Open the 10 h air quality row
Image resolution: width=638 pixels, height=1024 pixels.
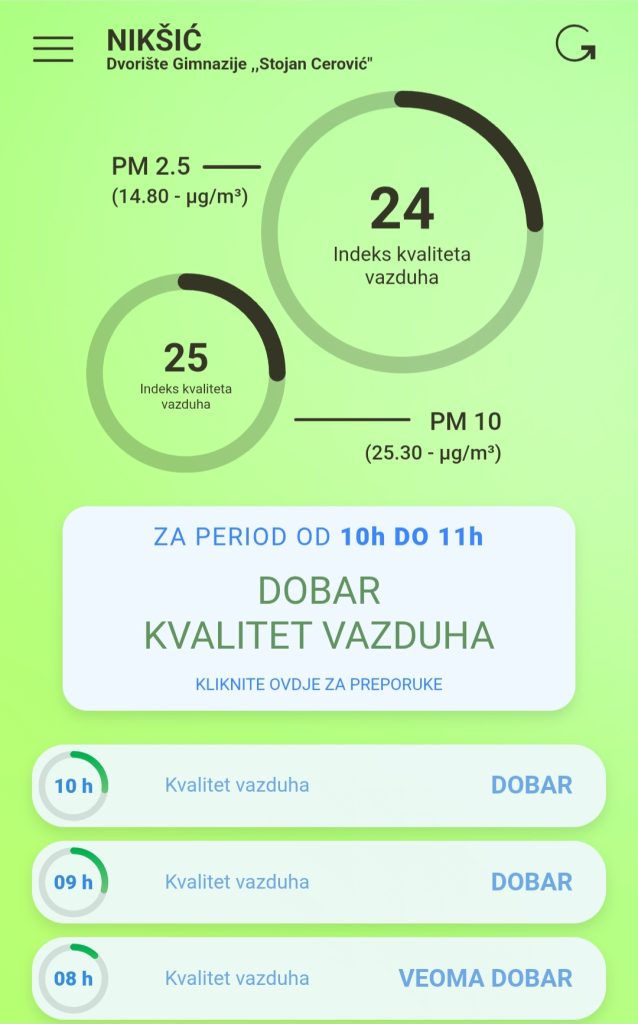pyautogui.click(x=318, y=785)
